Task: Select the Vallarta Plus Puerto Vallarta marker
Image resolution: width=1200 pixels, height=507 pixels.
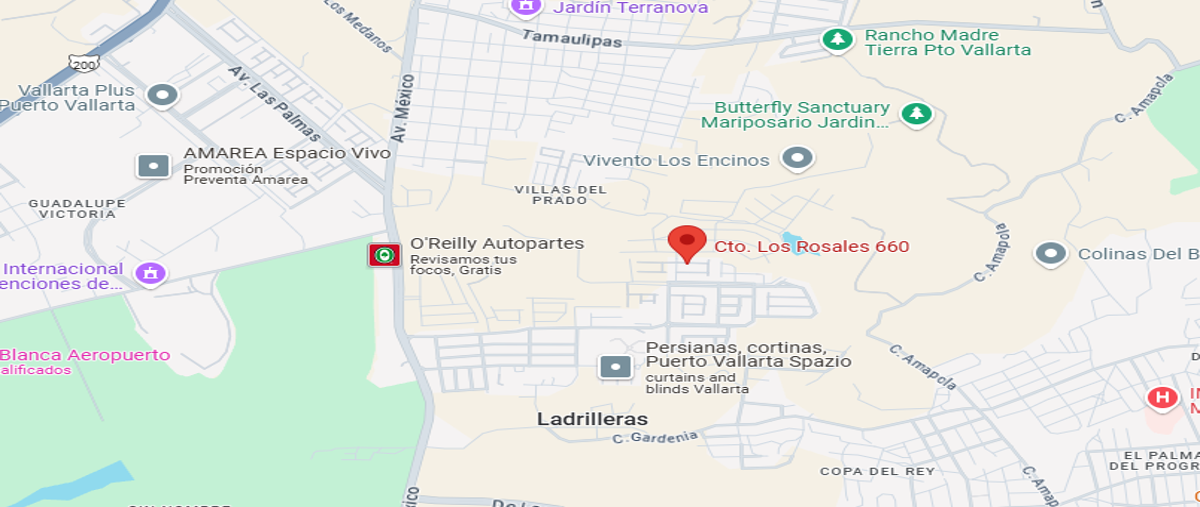Action: click(x=162, y=95)
